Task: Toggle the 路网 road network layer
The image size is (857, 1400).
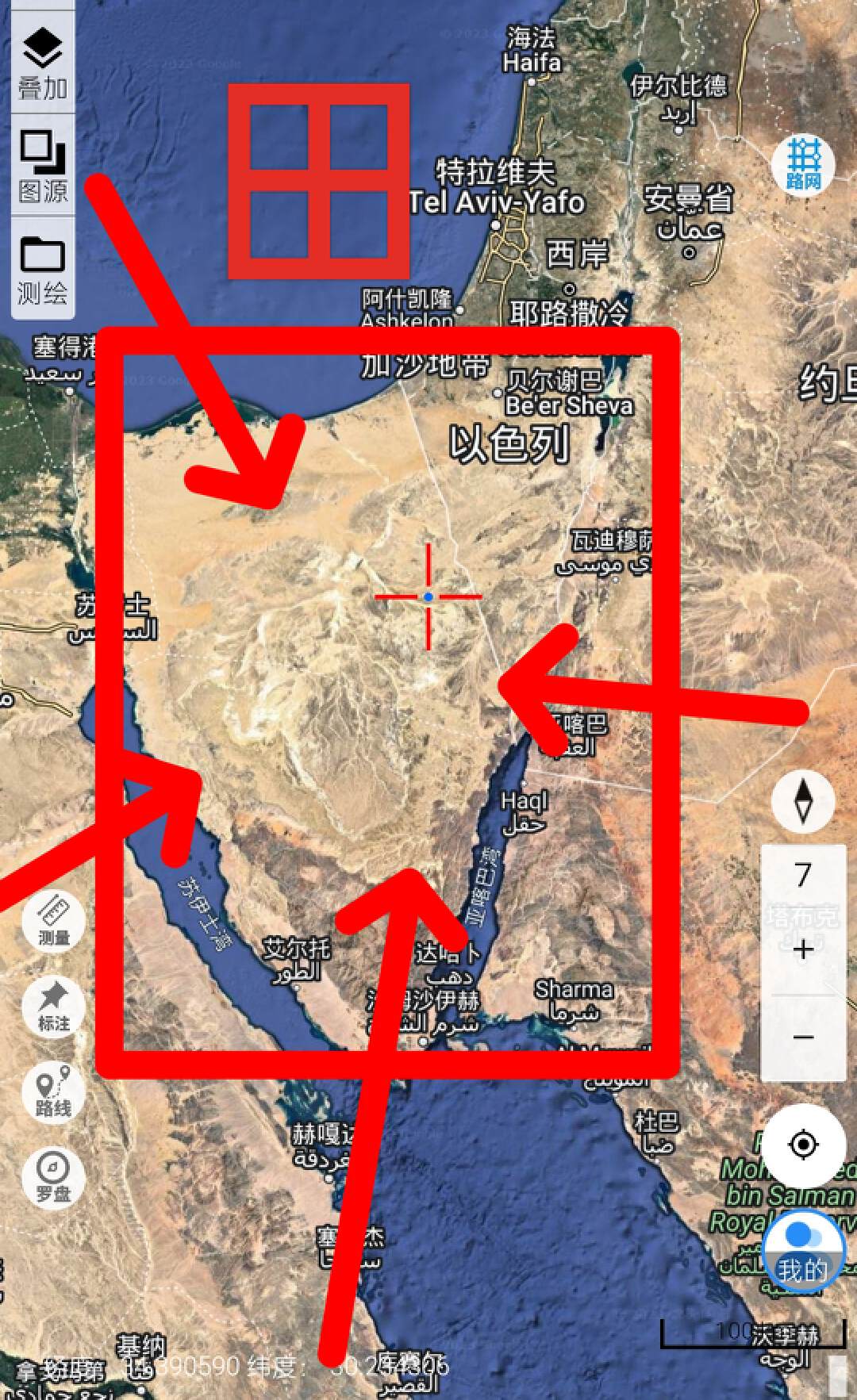Action: pyautogui.click(x=803, y=164)
